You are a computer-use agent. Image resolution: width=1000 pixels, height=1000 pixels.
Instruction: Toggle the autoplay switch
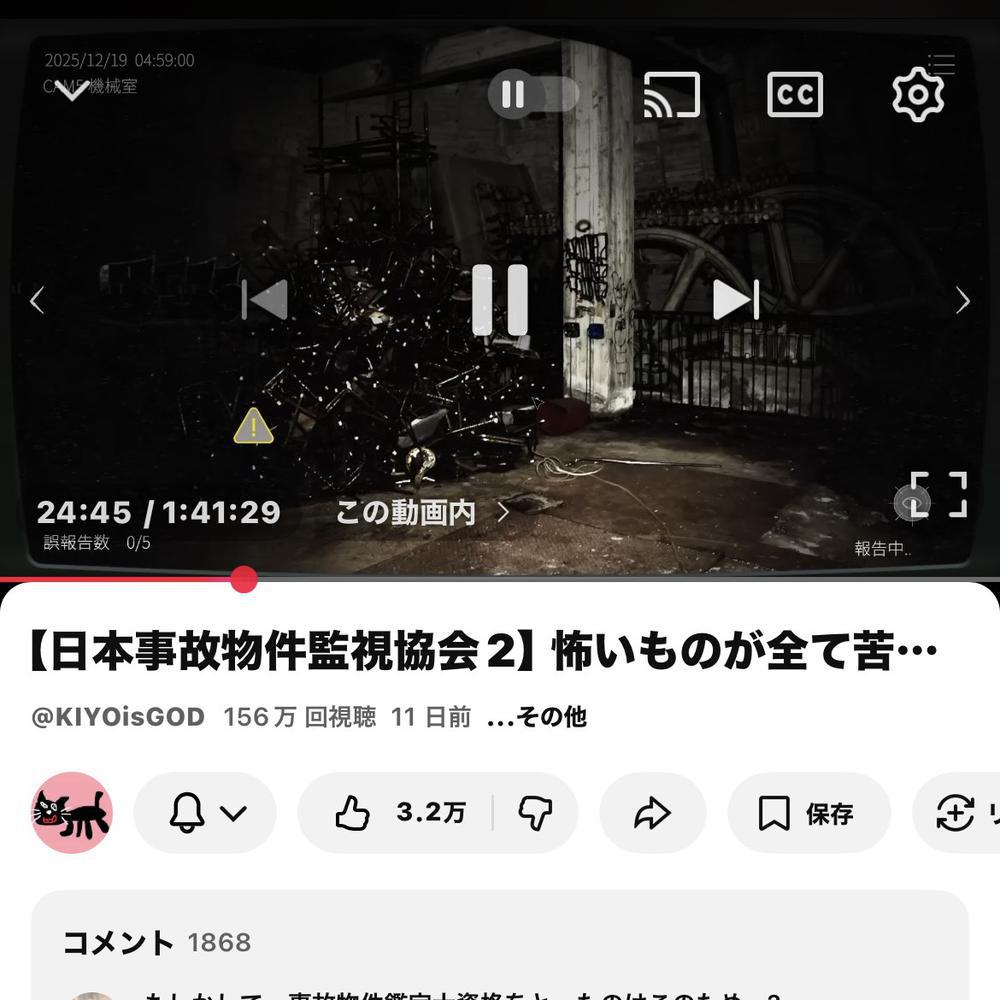[x=533, y=95]
